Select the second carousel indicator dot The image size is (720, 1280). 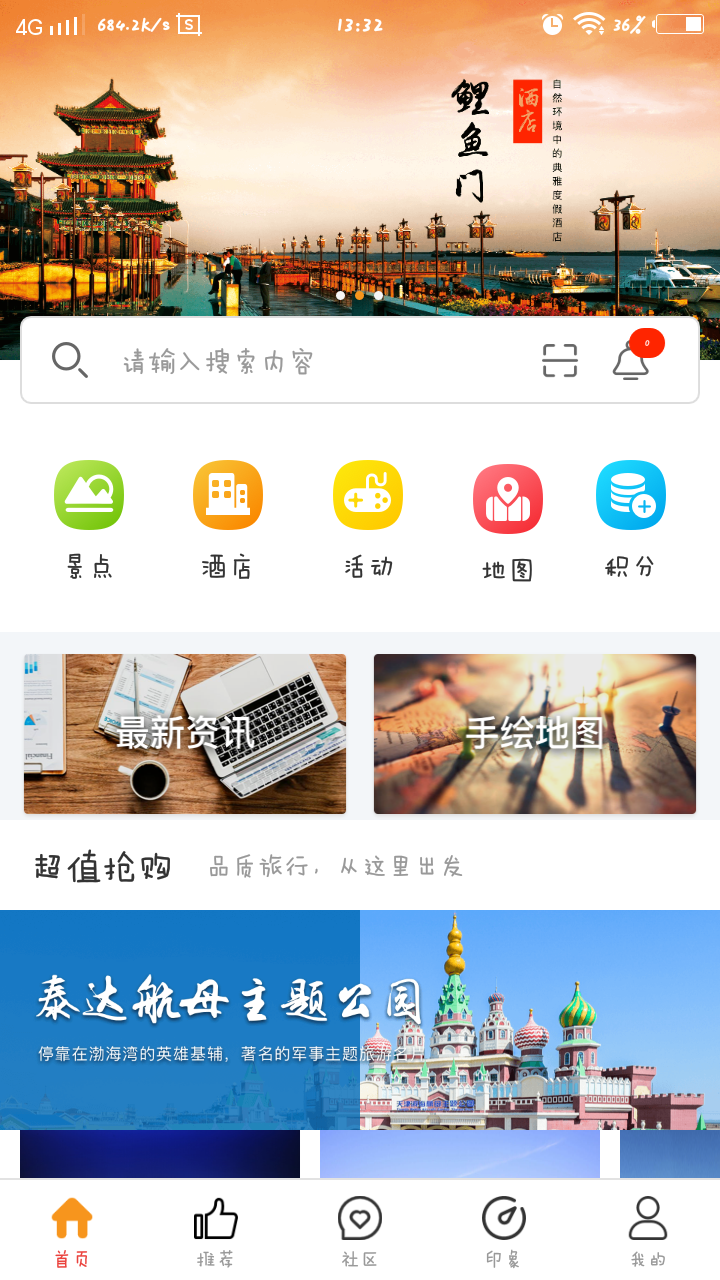click(x=360, y=296)
